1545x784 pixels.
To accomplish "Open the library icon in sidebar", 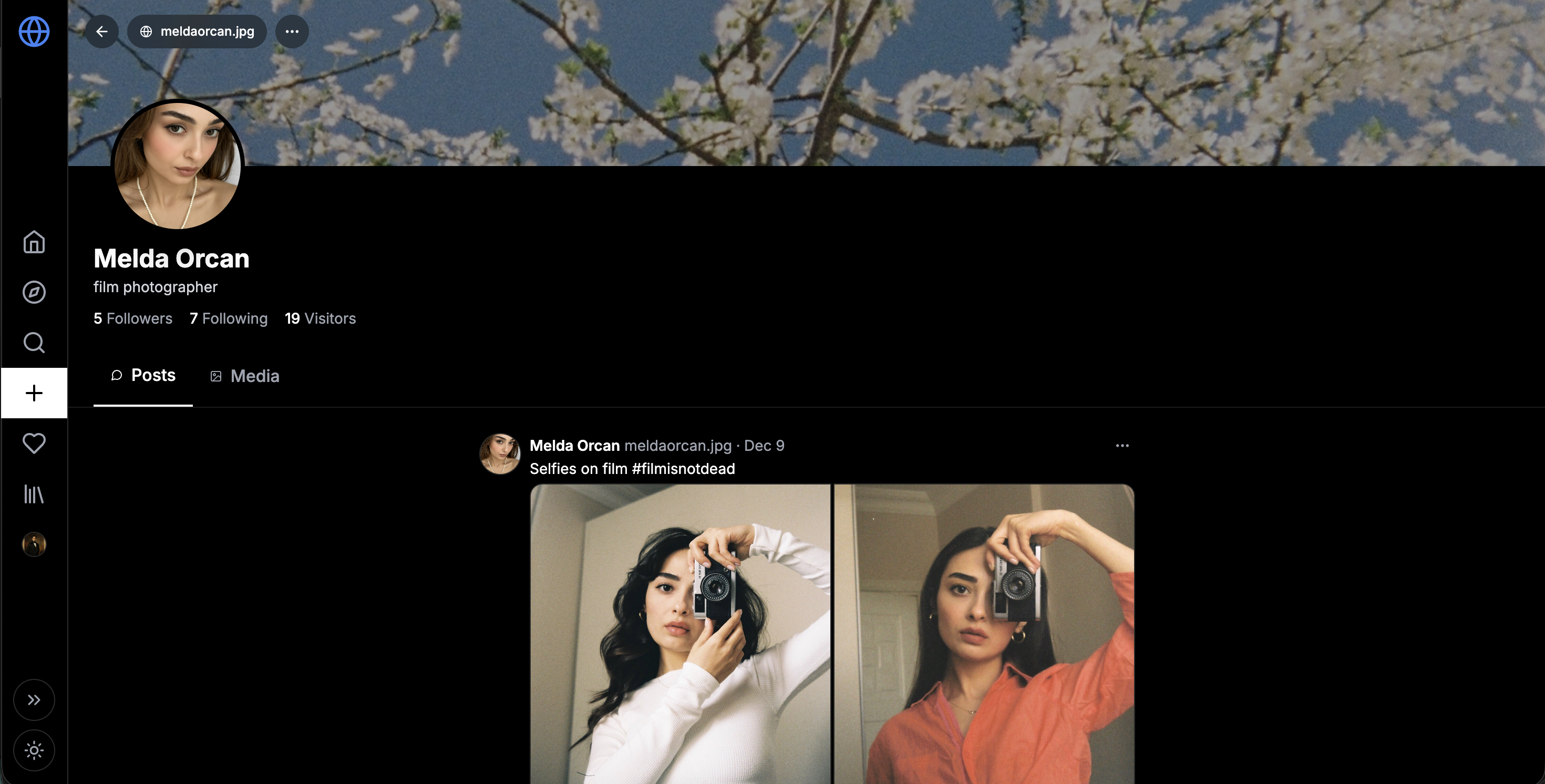I will coord(34,494).
